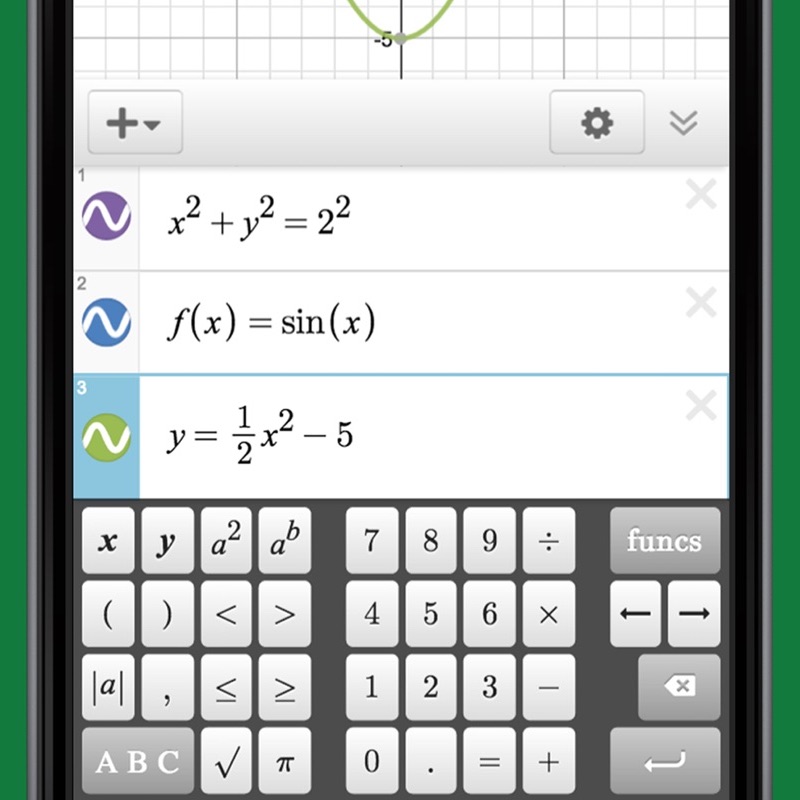Insert a square root symbol
This screenshot has height=800, width=800.
pyautogui.click(x=226, y=762)
